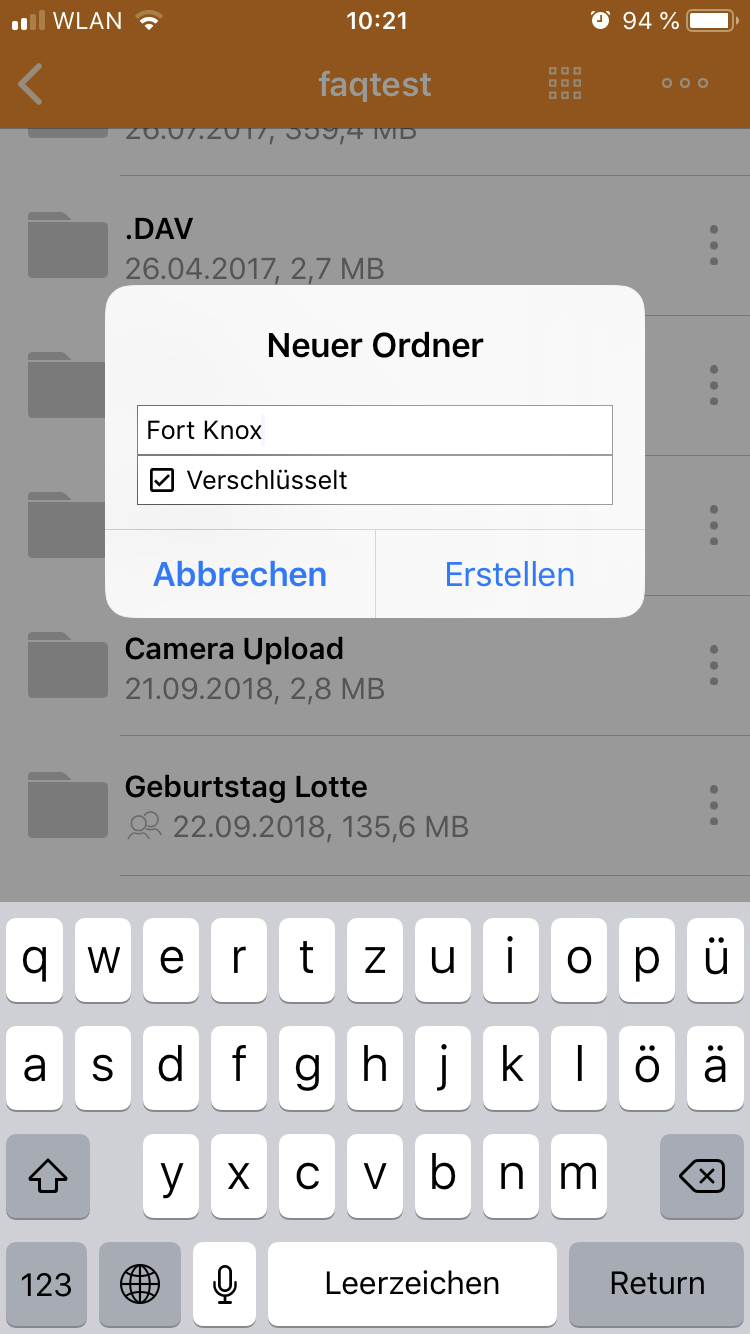Tap the backspace key

click(x=701, y=1177)
